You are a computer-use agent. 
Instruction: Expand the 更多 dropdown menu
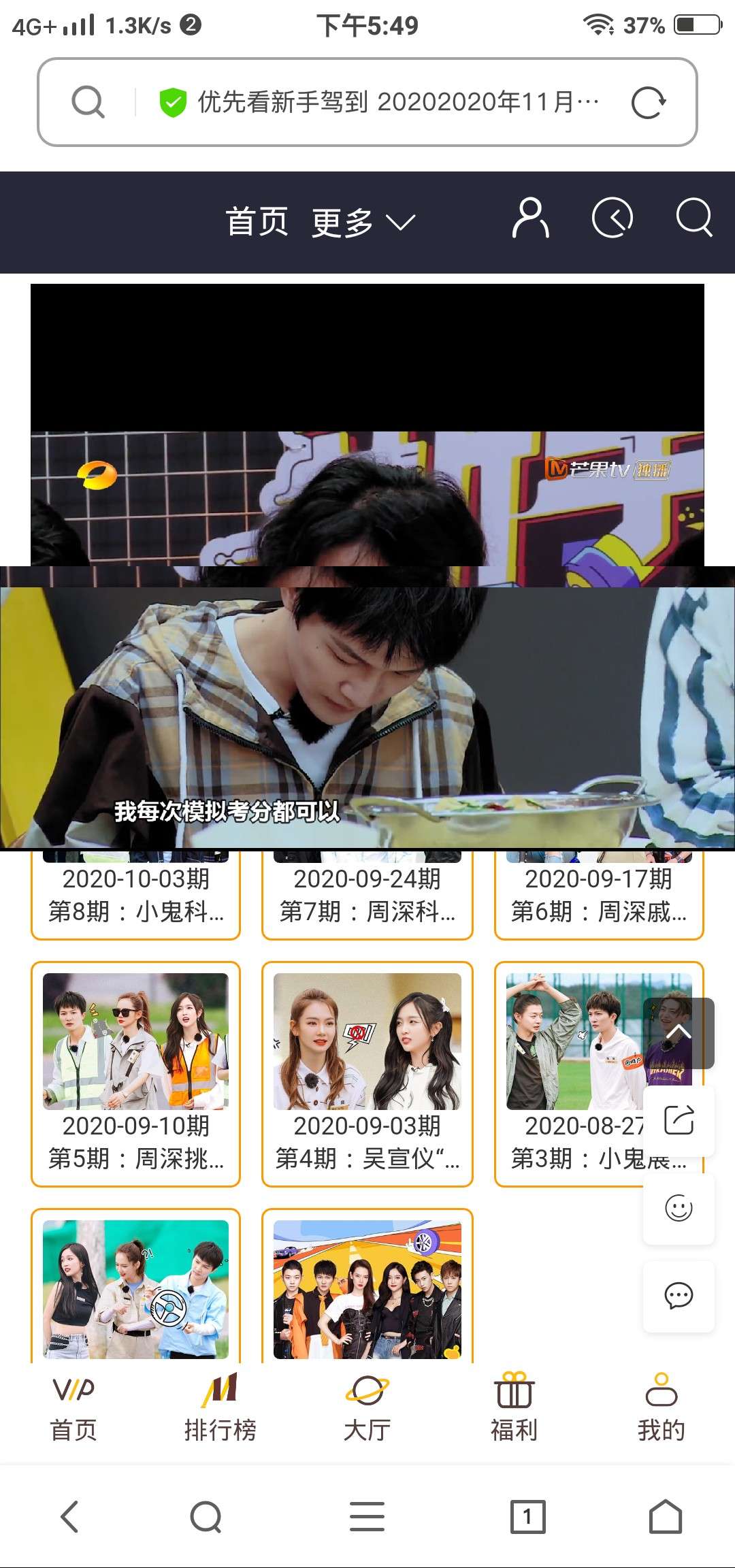[363, 222]
